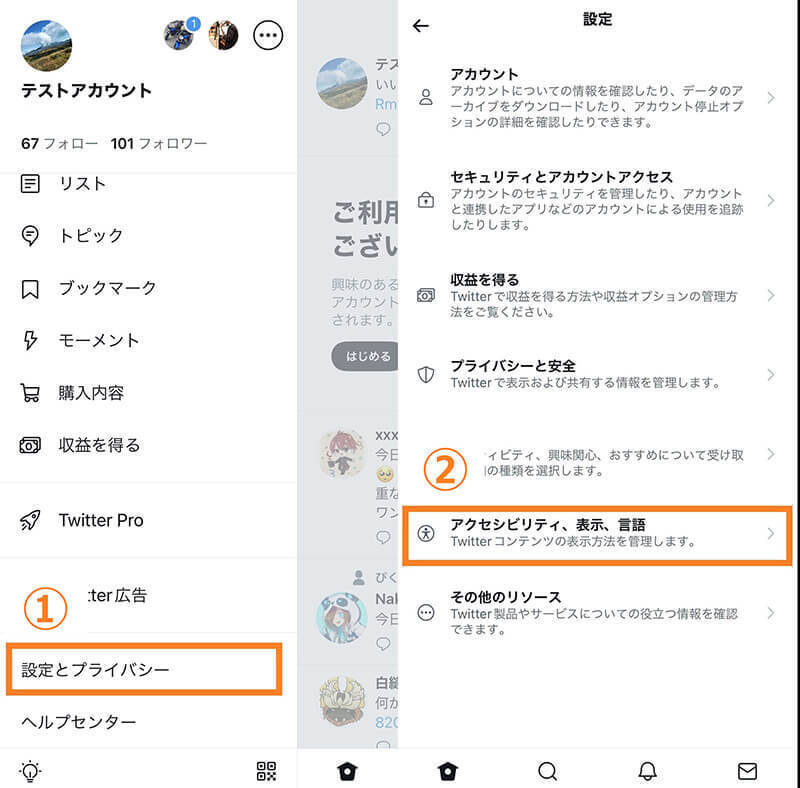This screenshot has height=788, width=800.
Task: Open the messages envelope tab
Action: point(747,771)
